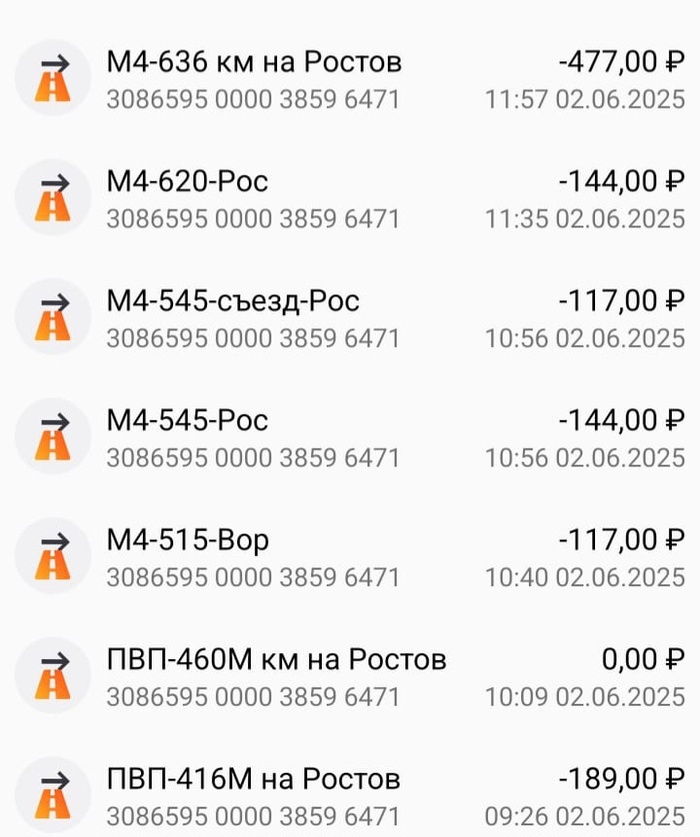Select the М4-545-съезд-Рос transaction
This screenshot has width=700, height=837.
[x=233, y=301]
